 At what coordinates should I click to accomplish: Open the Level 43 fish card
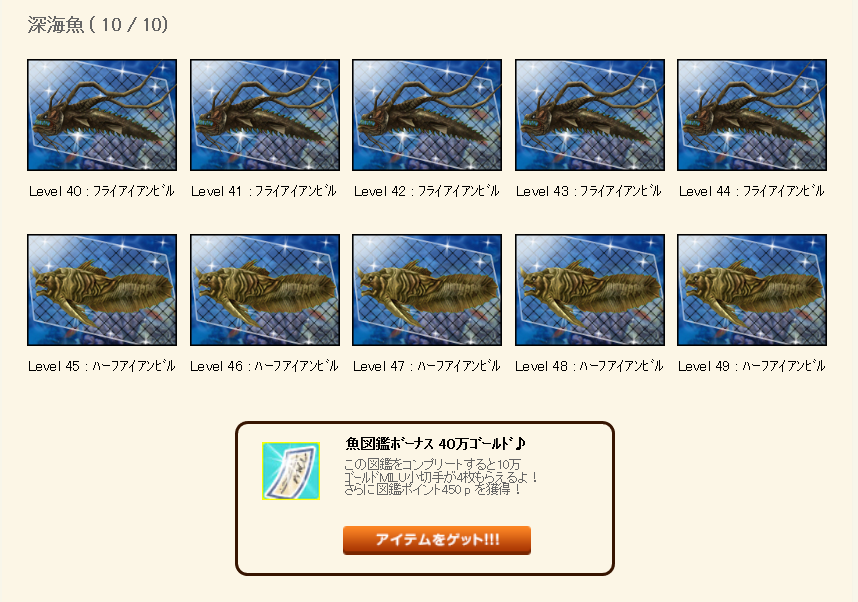(x=590, y=115)
